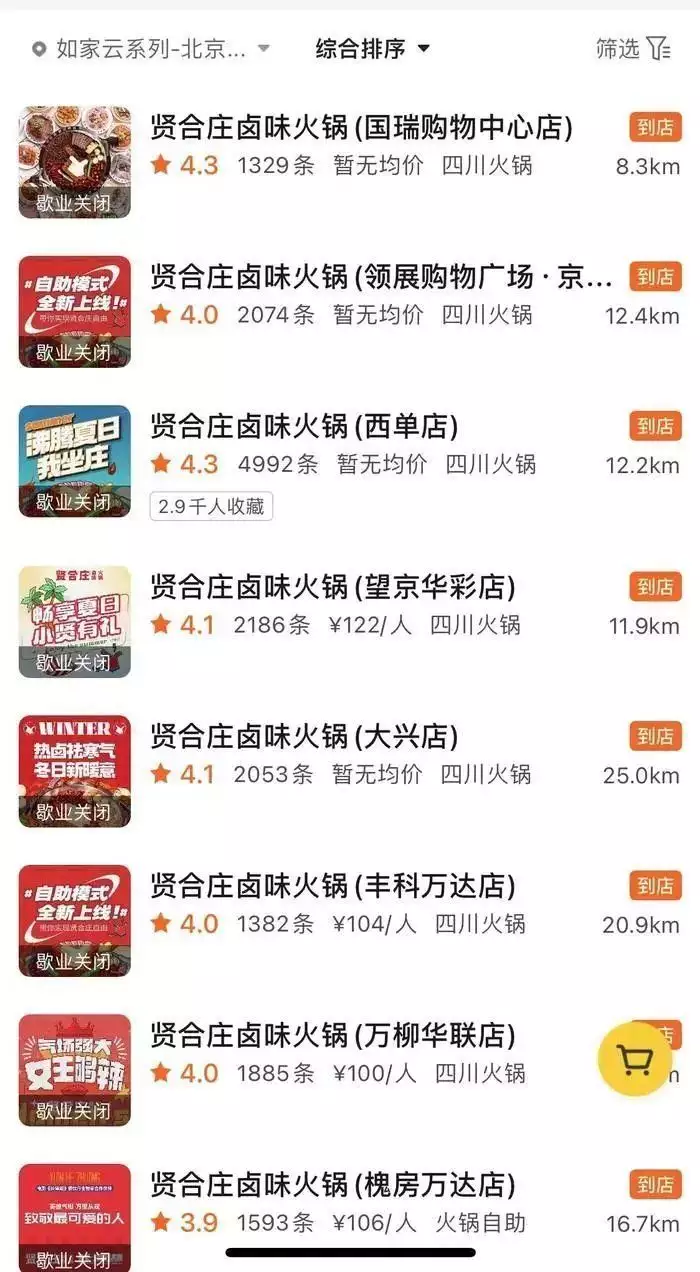Screen dimensions: 700x1272
Task: Open the 望京华彩店 restaurant page
Action: (333, 586)
